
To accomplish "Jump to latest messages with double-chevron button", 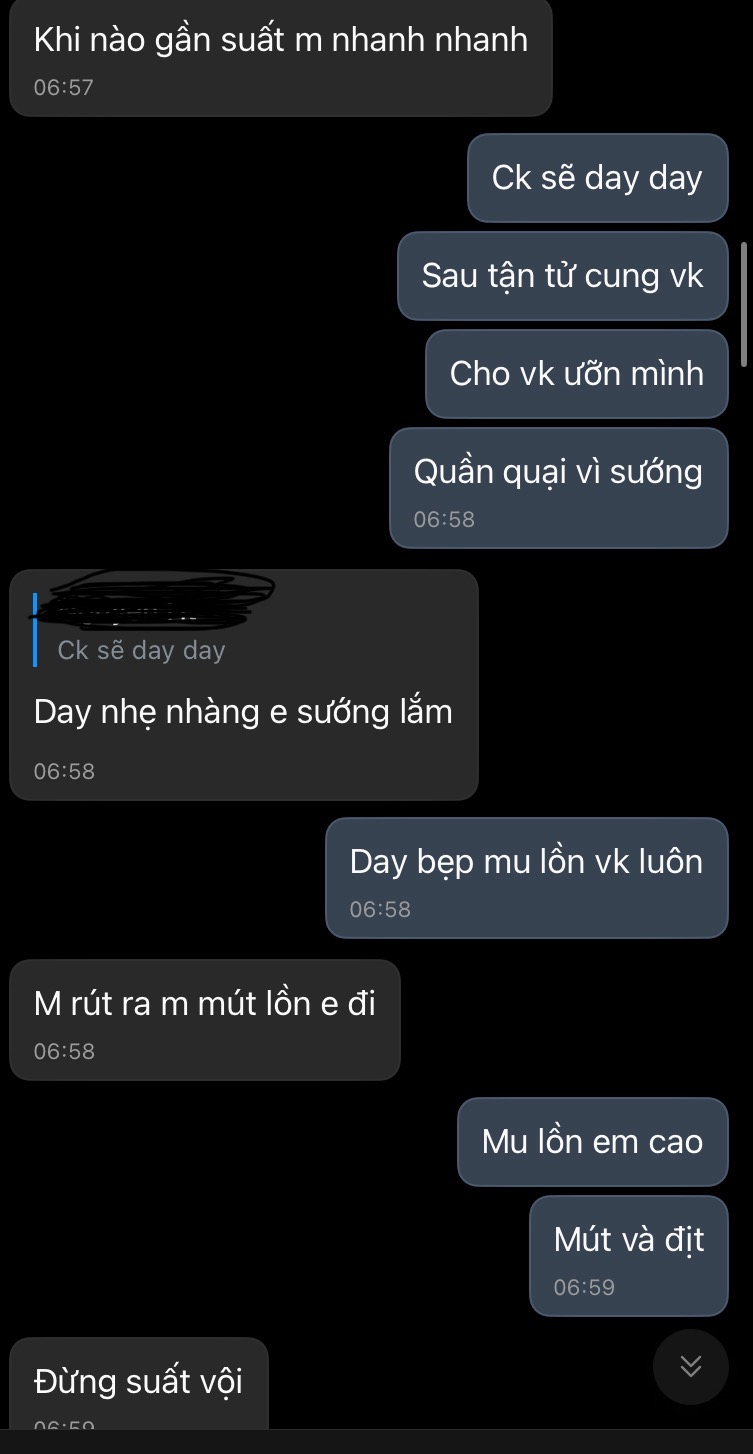I will [690, 1367].
